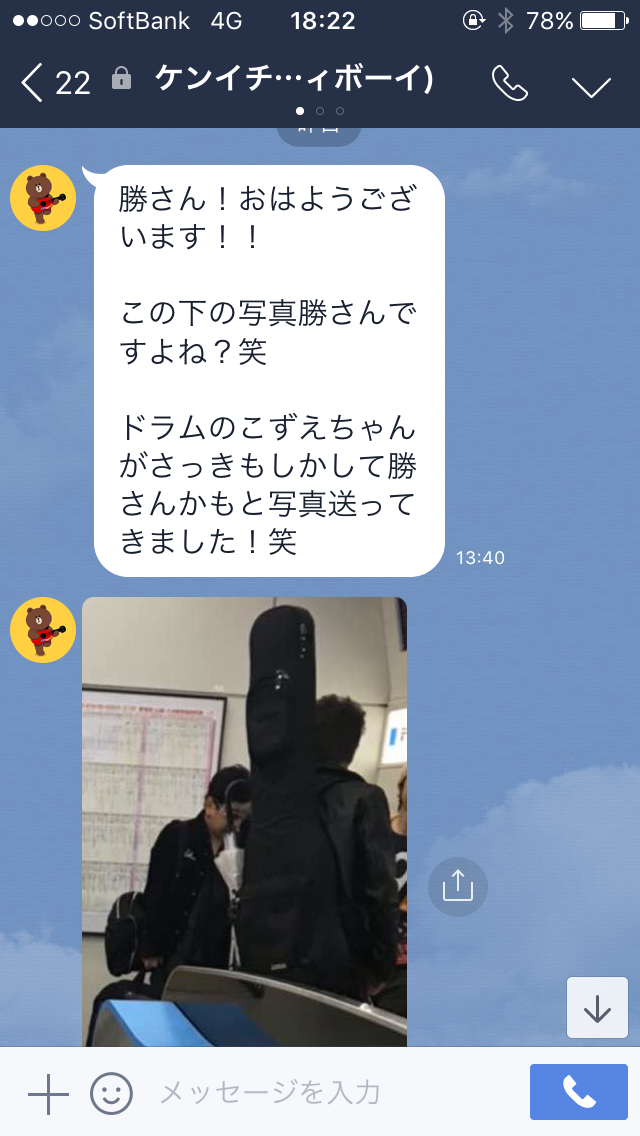This screenshot has width=640, height=1136.
Task: Open the plus attachment menu
Action: pos(48,1093)
